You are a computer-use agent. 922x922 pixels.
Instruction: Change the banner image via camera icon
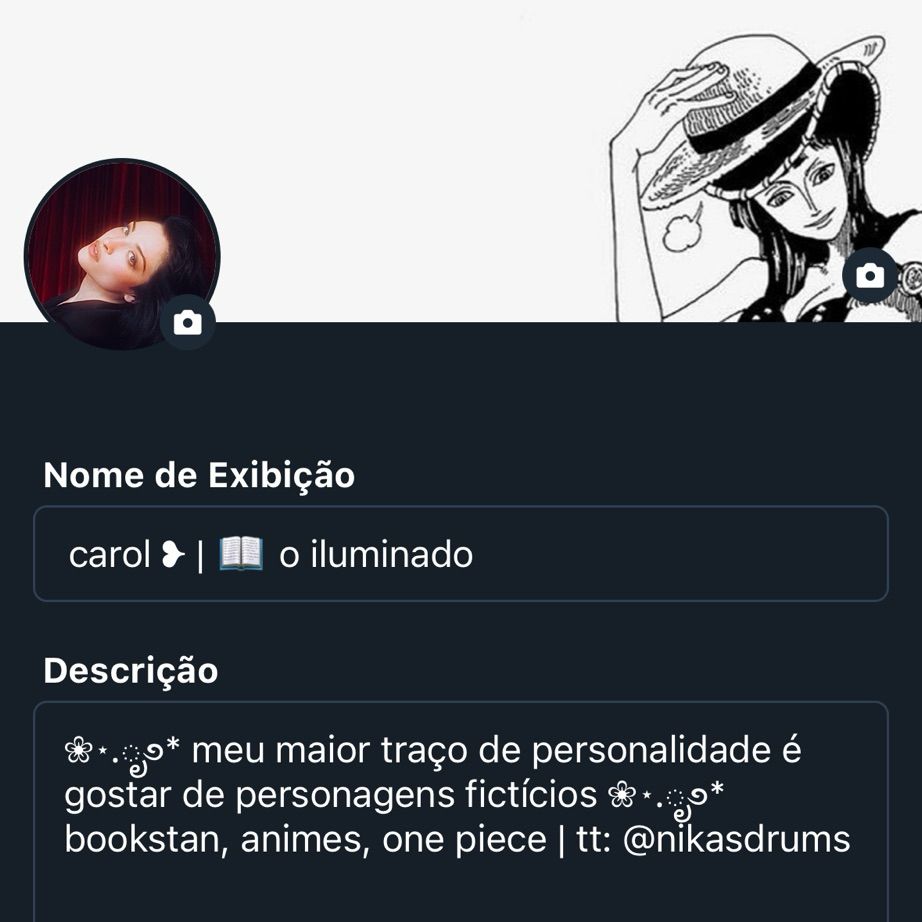click(x=870, y=275)
